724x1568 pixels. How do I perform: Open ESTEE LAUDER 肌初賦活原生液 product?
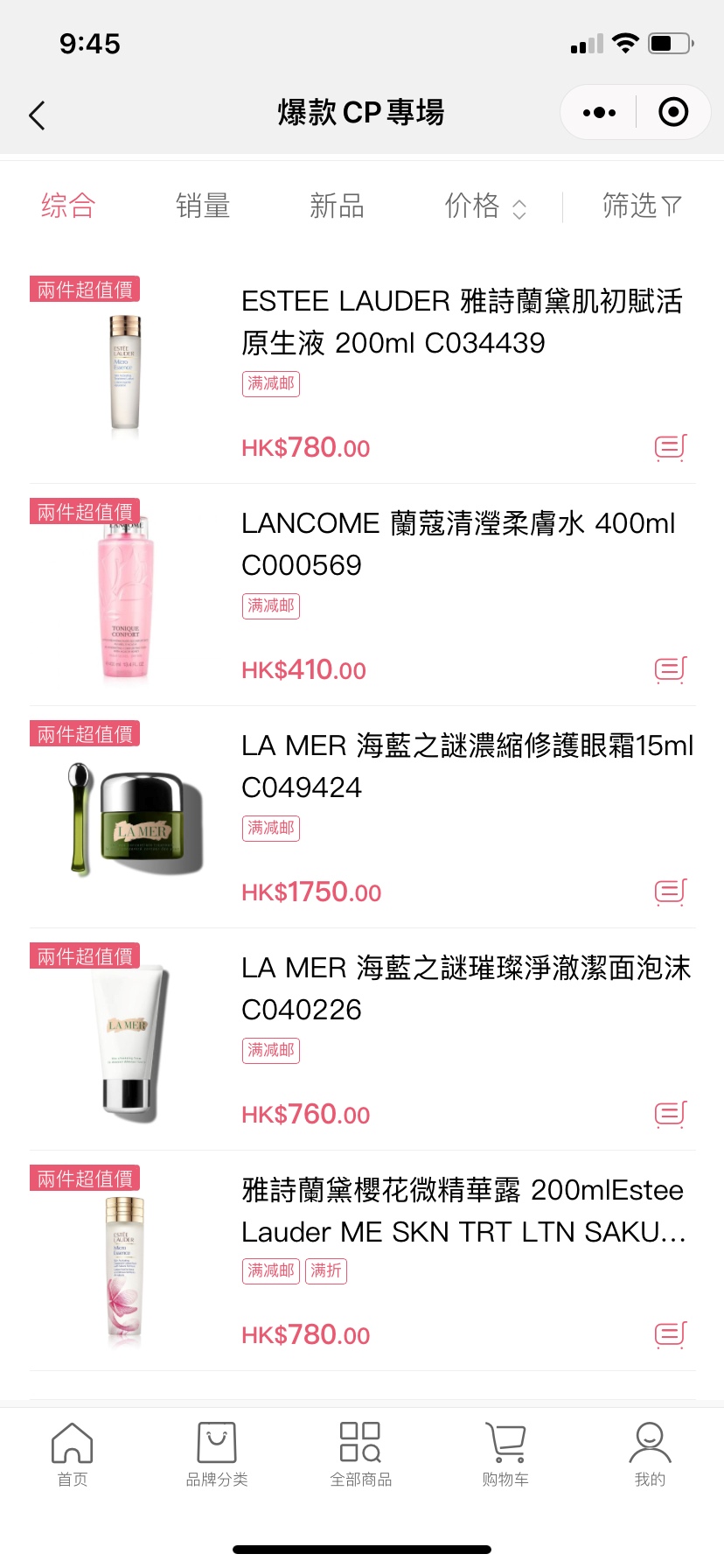pos(462,322)
